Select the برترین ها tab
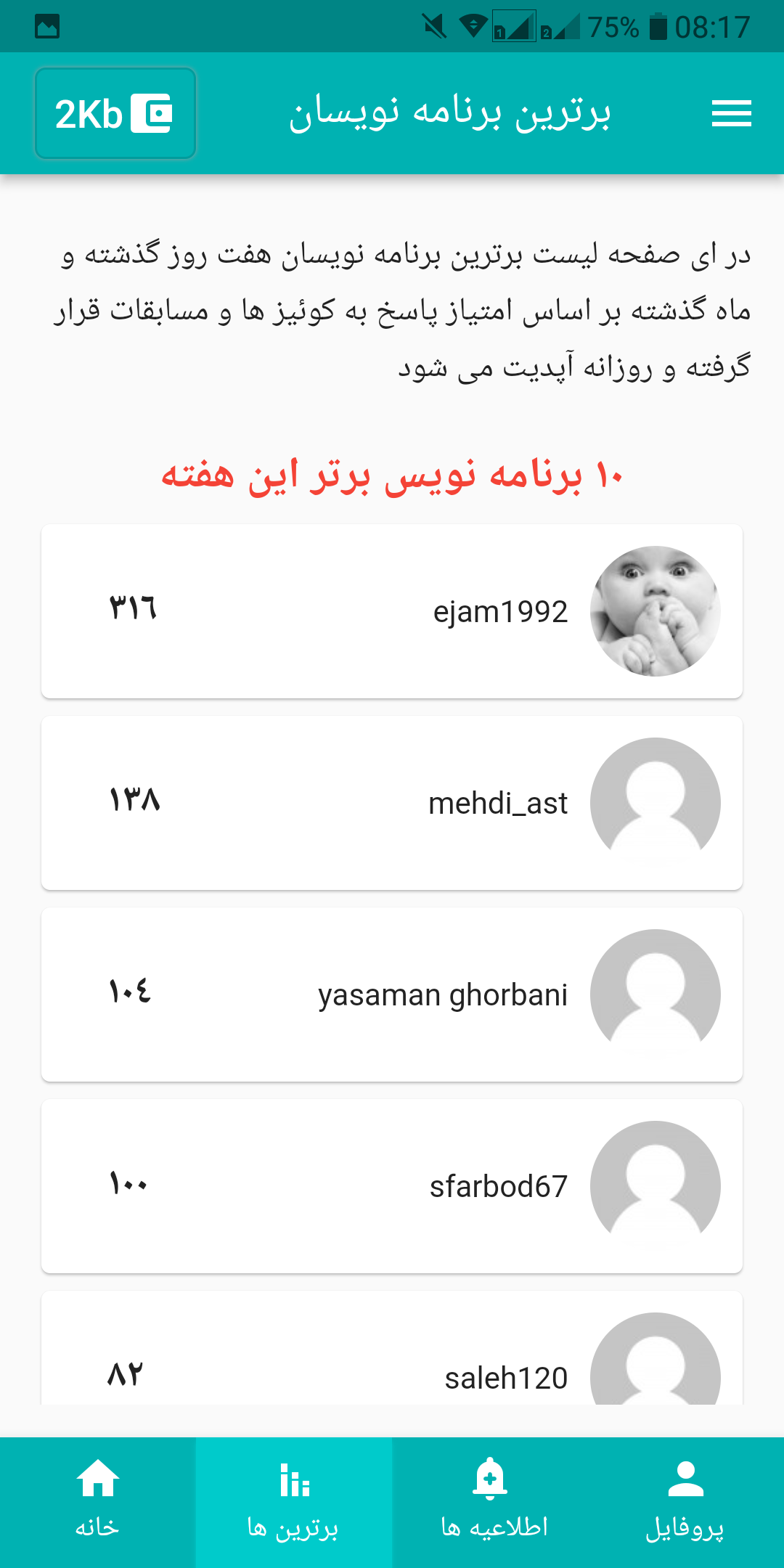This screenshot has width=784, height=1568. [293, 1501]
